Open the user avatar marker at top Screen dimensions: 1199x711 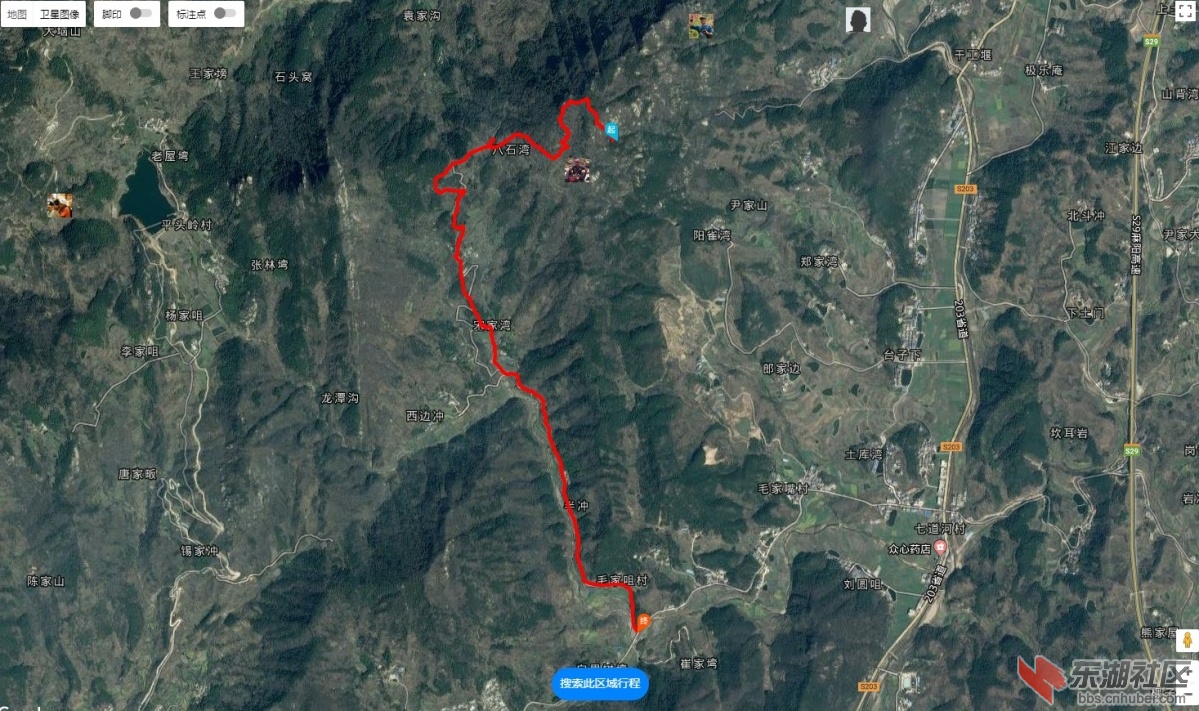pos(858,20)
